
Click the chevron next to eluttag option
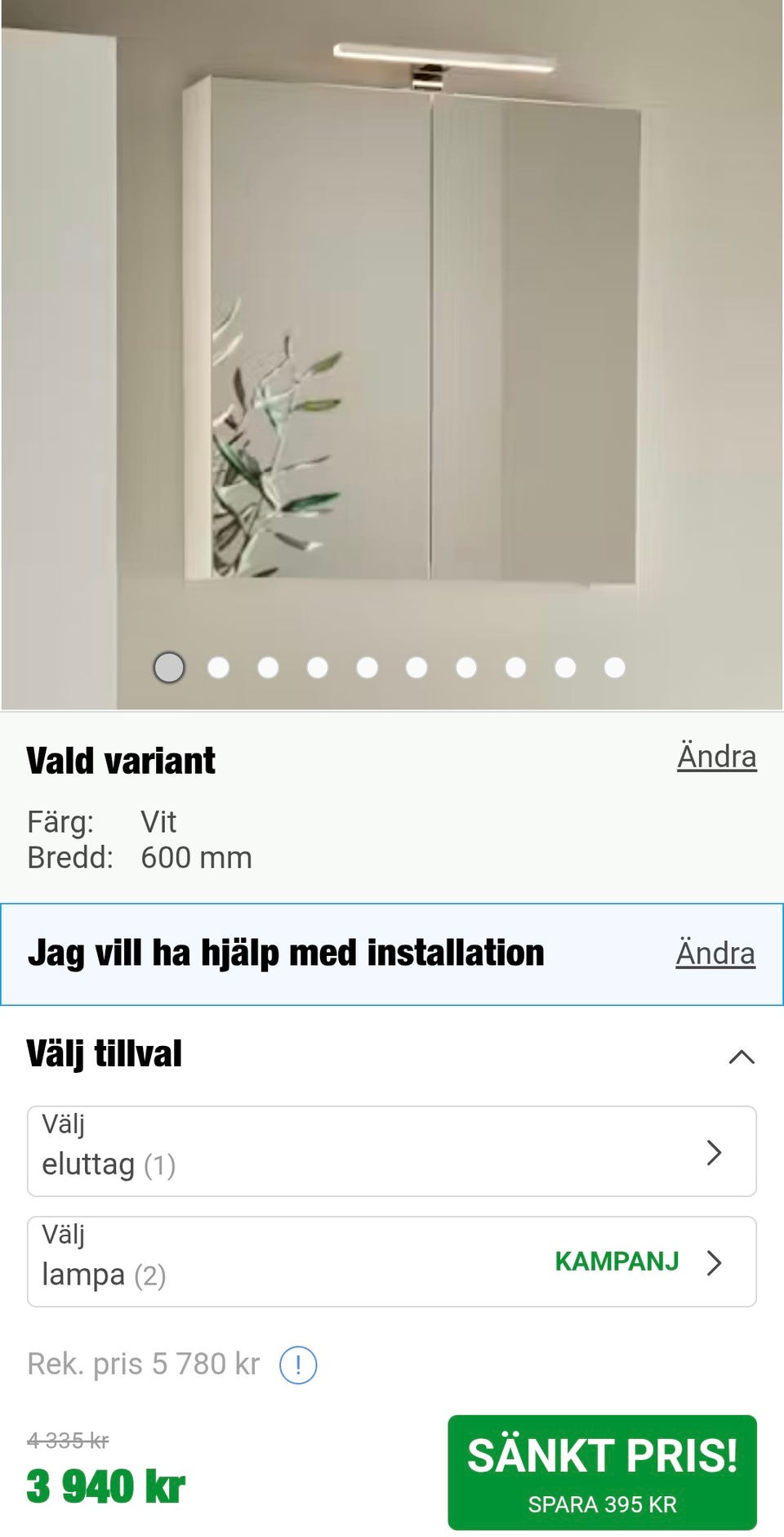(x=715, y=1151)
